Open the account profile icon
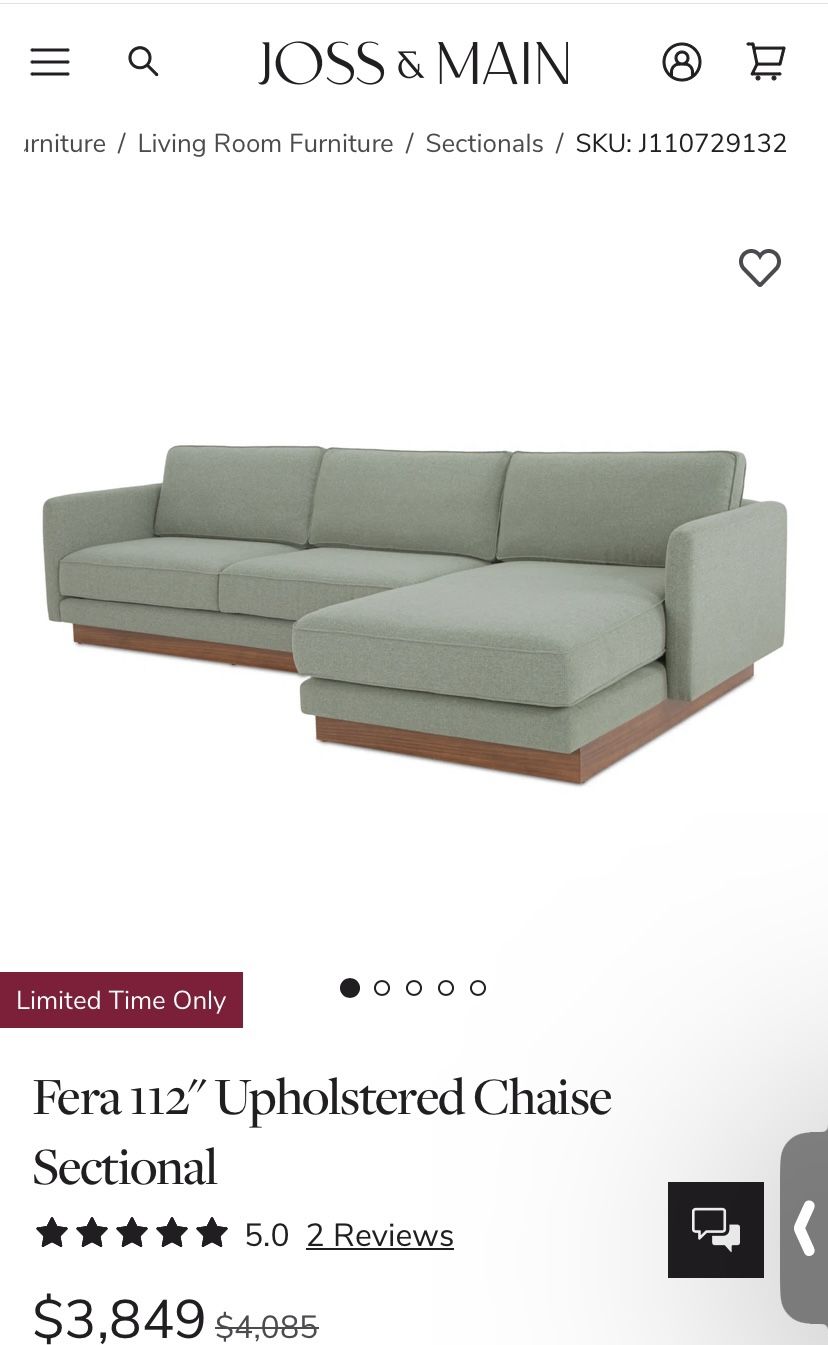This screenshot has height=1345, width=828. 682,62
